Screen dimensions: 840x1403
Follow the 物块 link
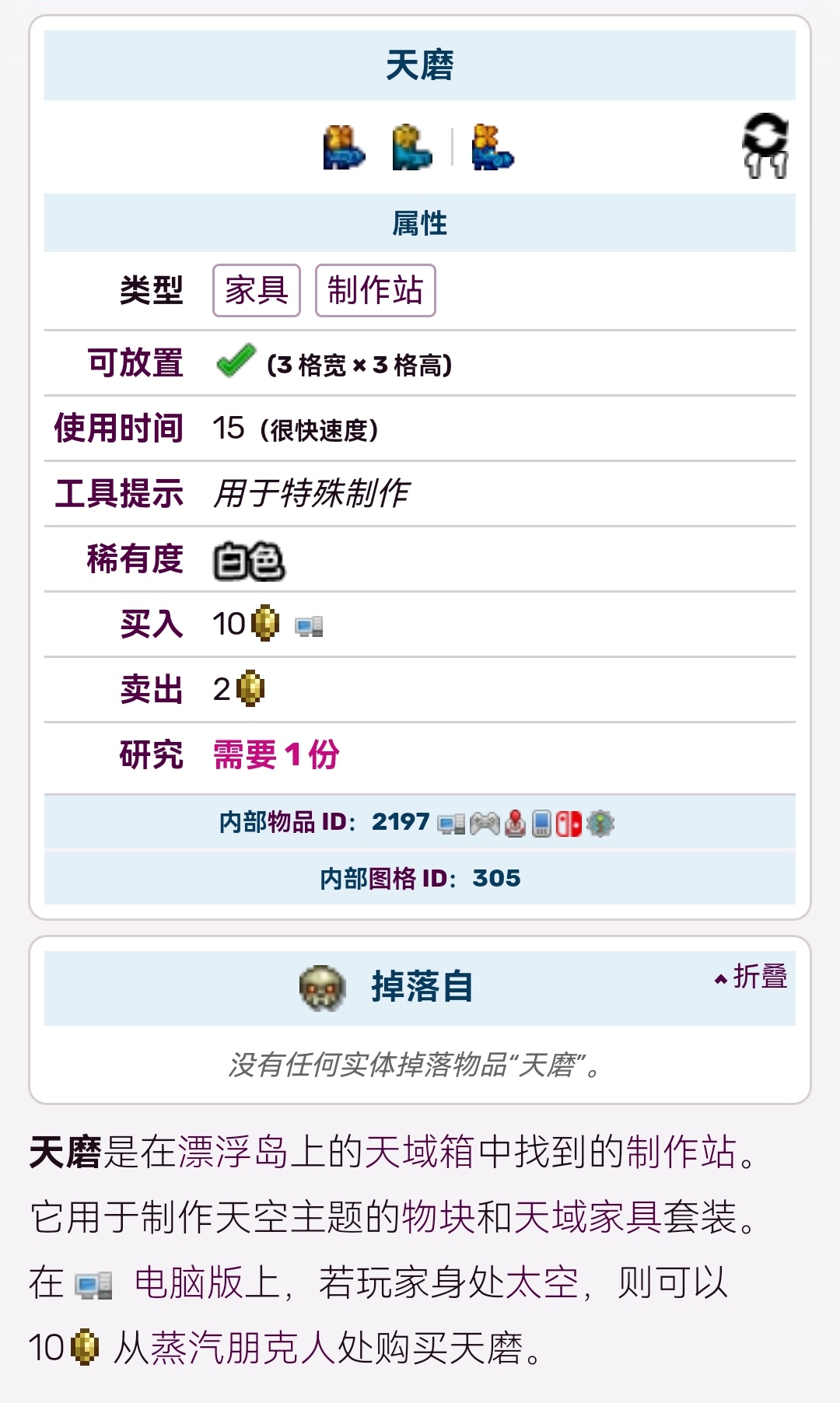[439, 1217]
